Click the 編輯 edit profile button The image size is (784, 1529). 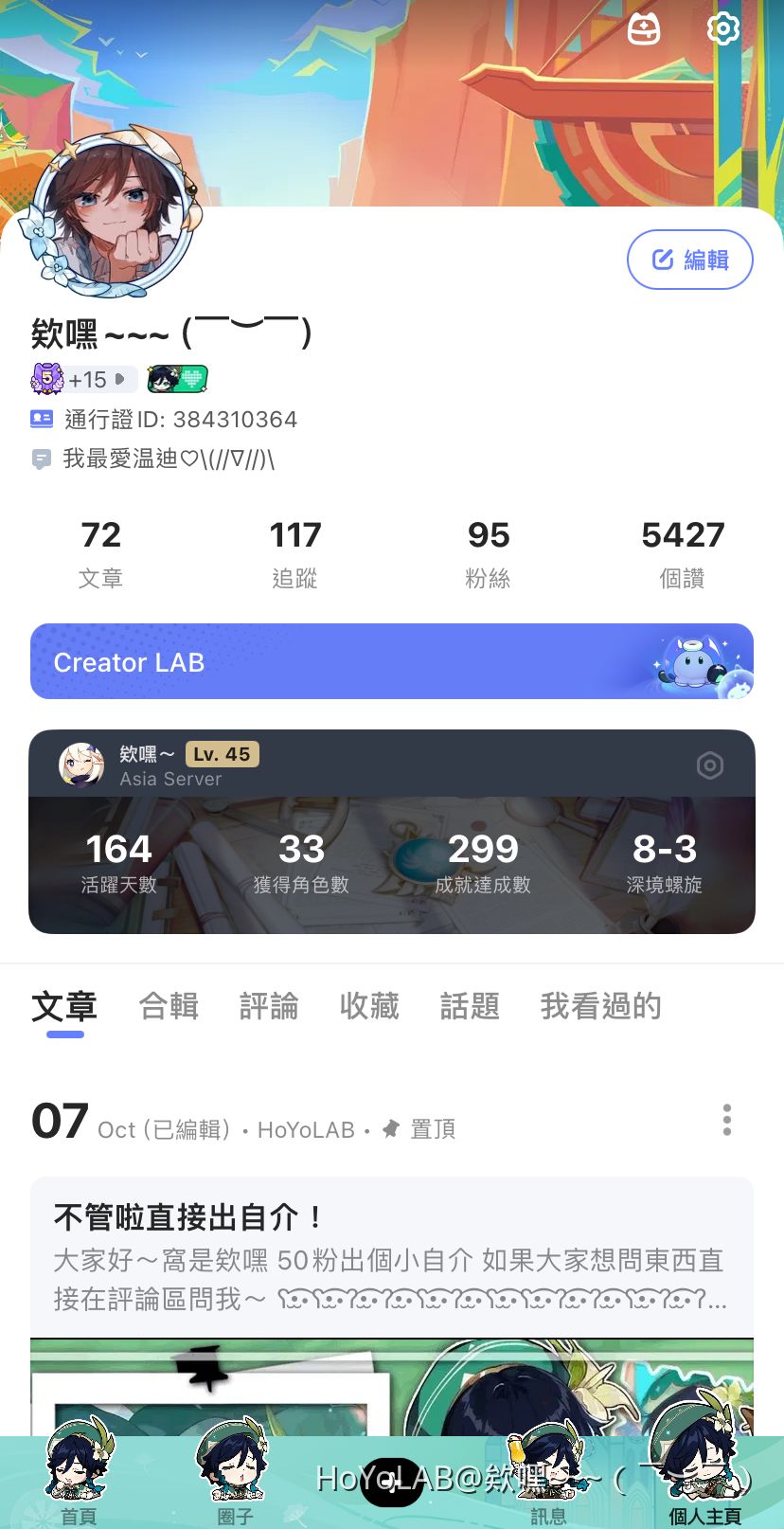[690, 259]
